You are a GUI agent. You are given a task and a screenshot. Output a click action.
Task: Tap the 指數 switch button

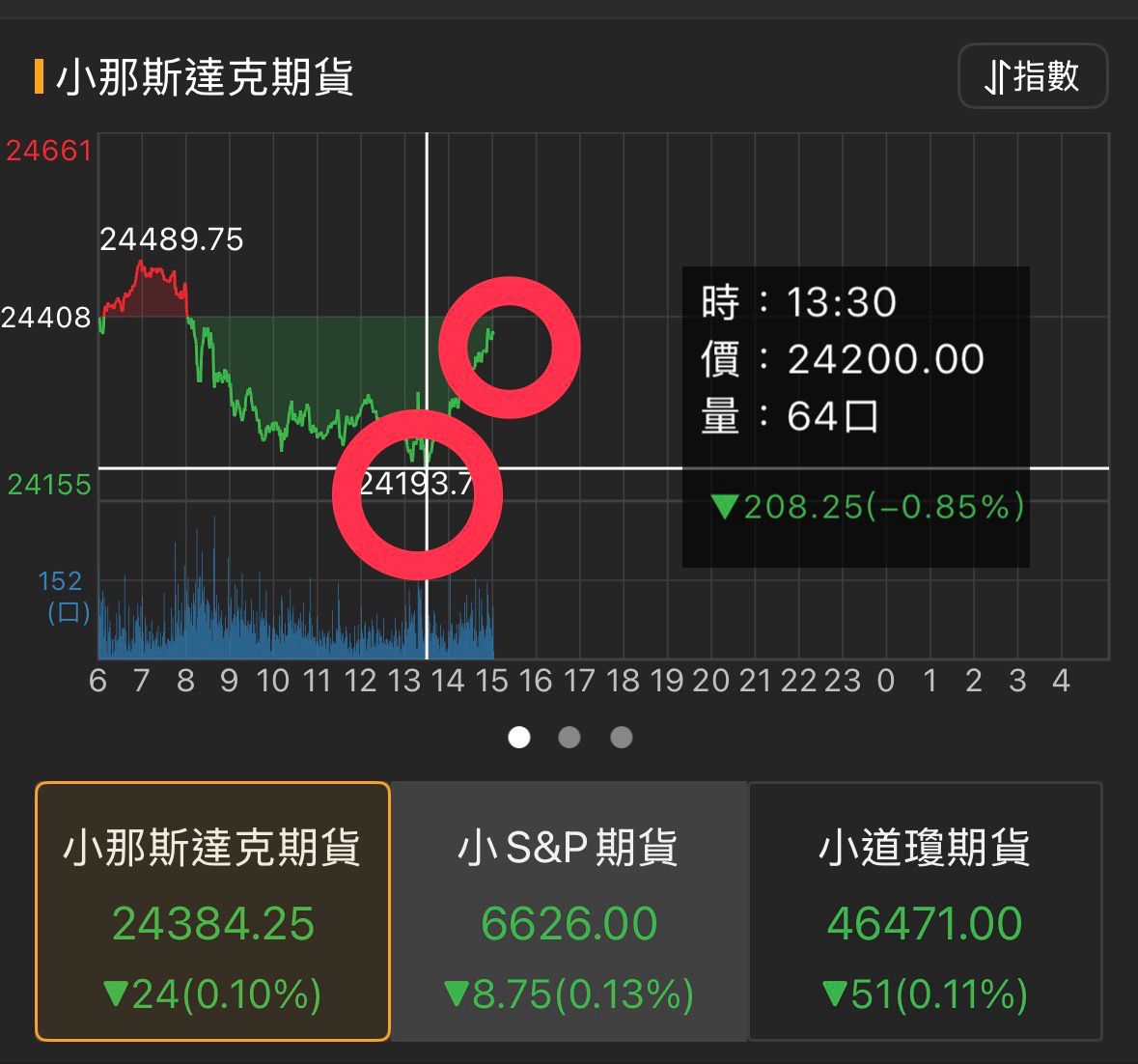(x=1032, y=76)
